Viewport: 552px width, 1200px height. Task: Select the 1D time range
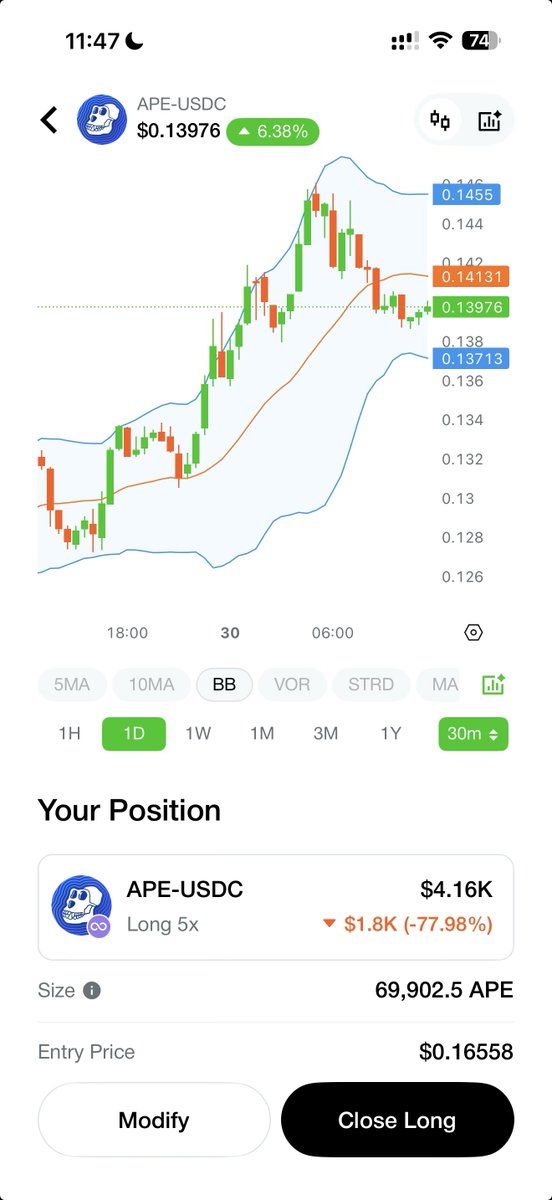pyautogui.click(x=134, y=733)
